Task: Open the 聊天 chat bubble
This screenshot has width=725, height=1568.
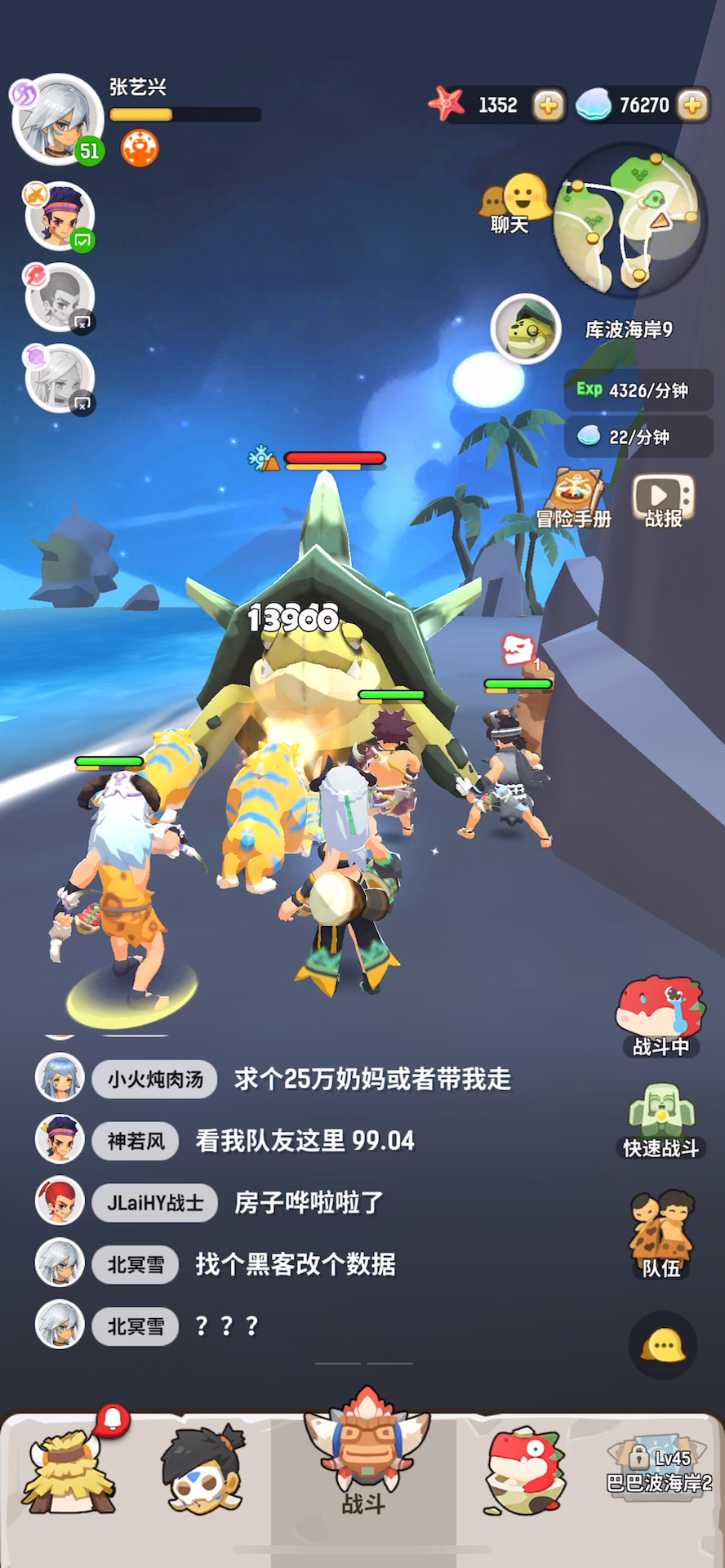Action: [x=512, y=203]
